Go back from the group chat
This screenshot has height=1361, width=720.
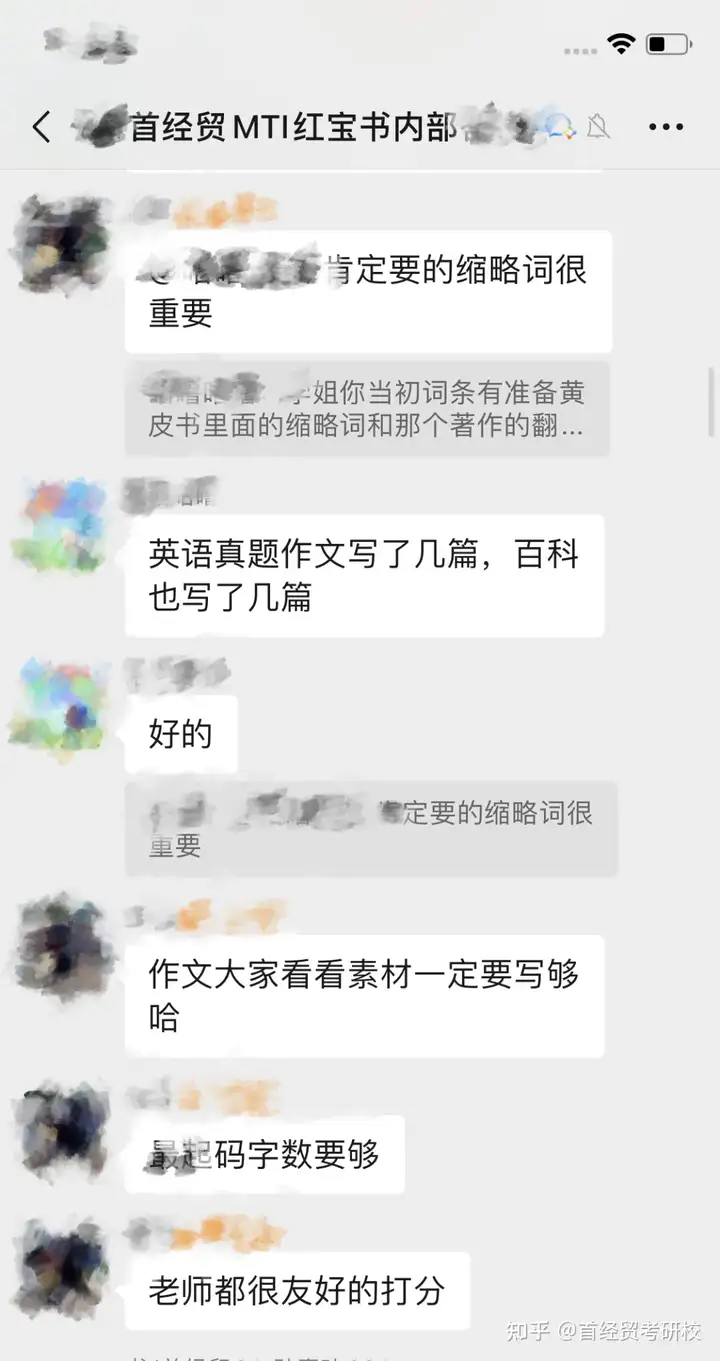[41, 127]
